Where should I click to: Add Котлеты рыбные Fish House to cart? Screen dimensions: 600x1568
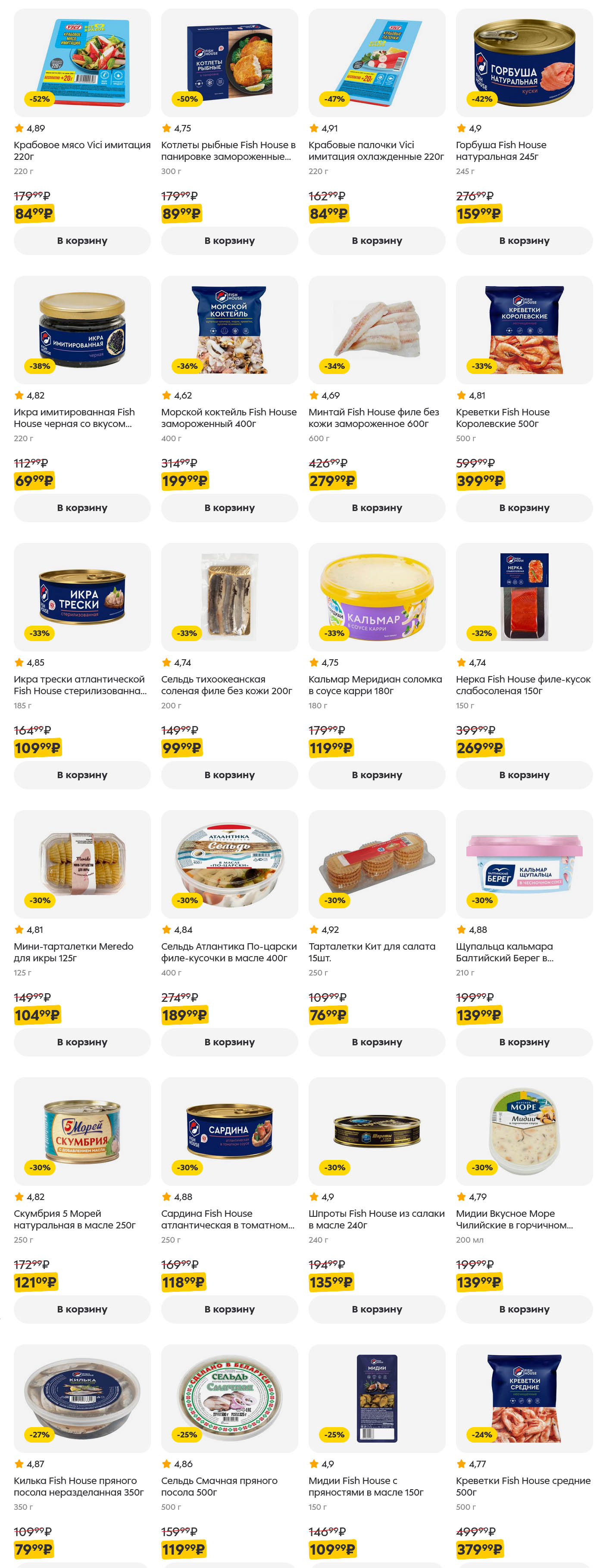point(229,240)
